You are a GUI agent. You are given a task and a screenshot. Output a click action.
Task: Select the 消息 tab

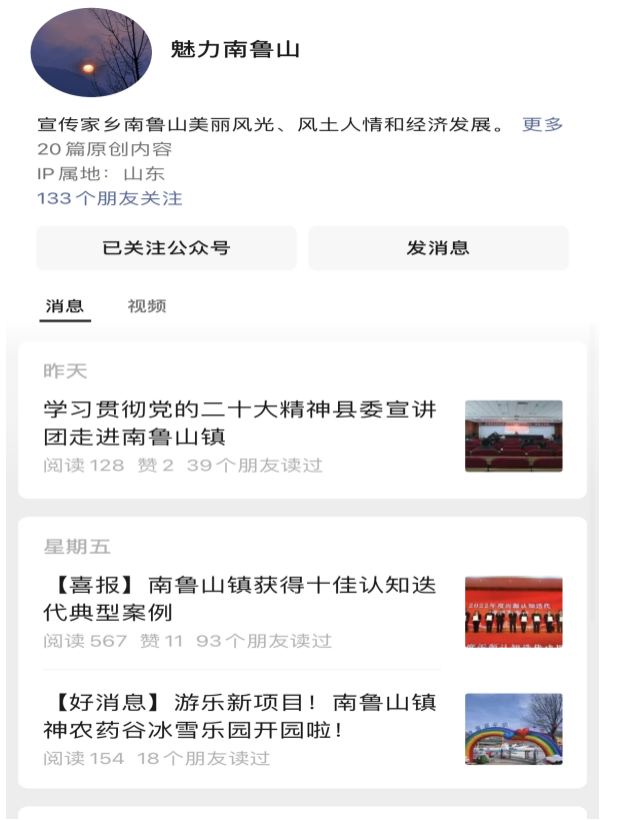pos(65,306)
